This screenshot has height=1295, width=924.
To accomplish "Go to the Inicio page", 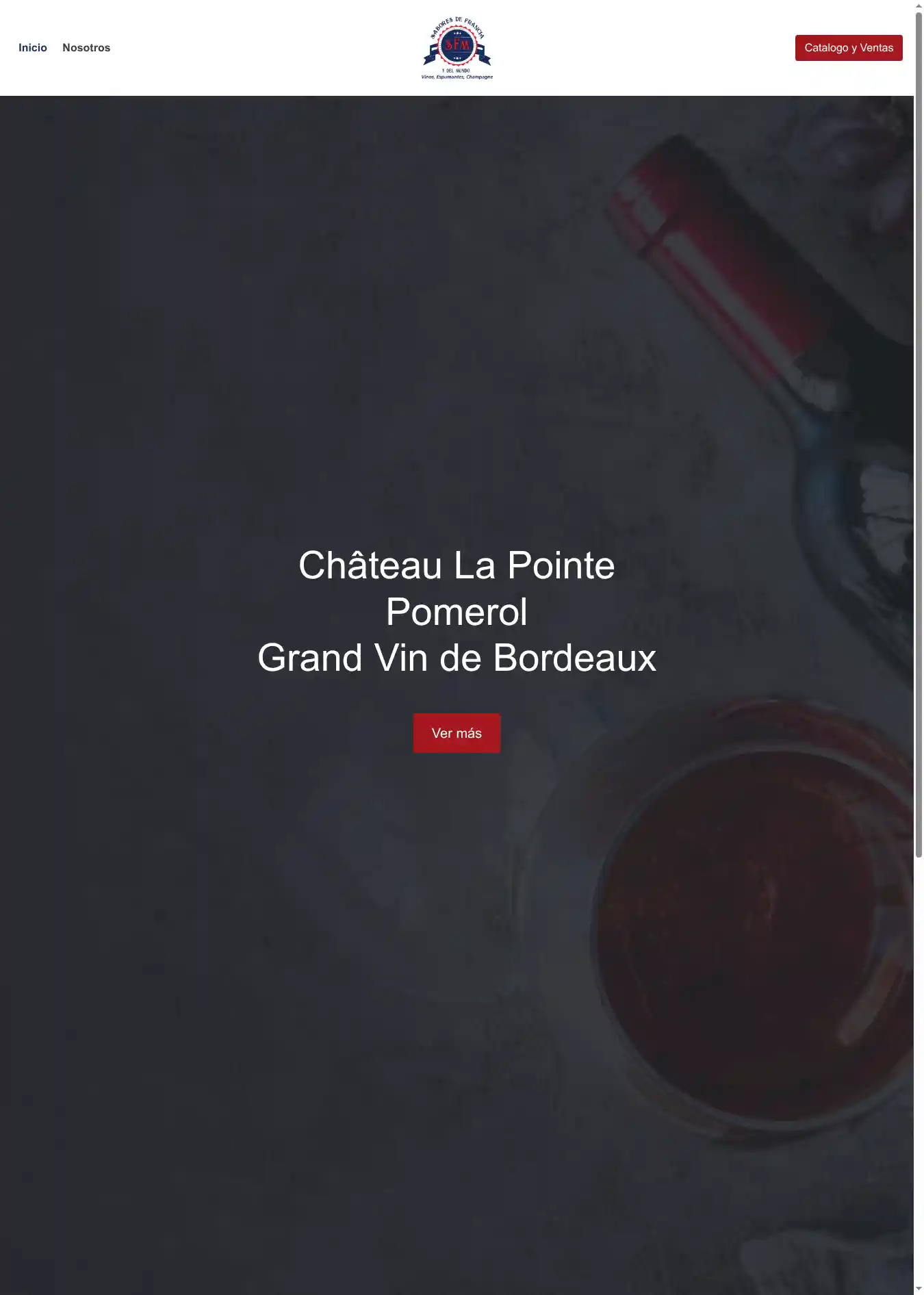I will [x=33, y=48].
